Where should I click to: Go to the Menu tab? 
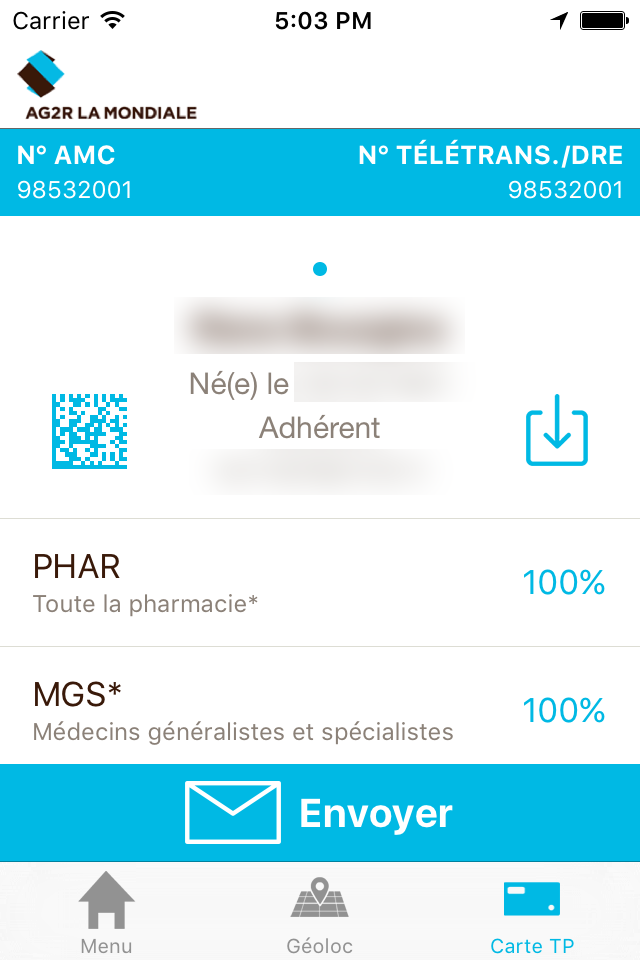106,912
